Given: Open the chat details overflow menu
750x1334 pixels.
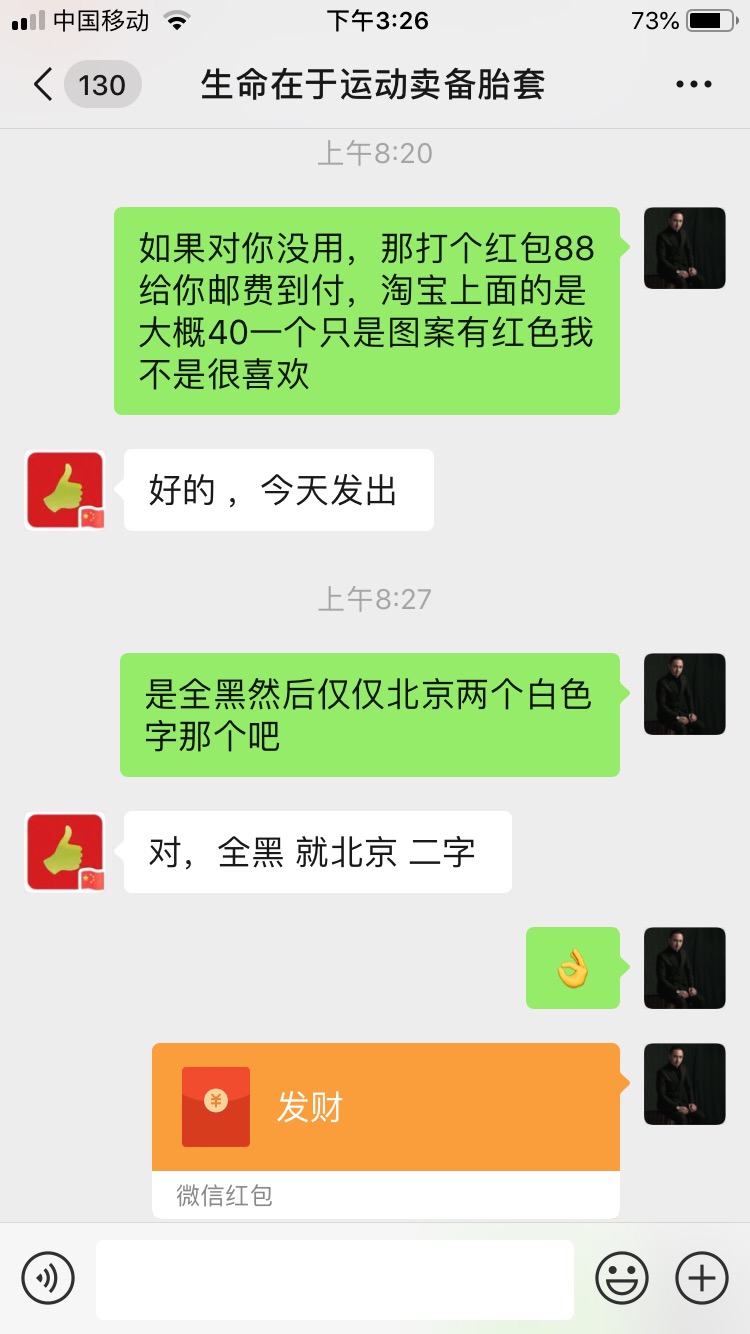Looking at the screenshot, I should click(693, 85).
